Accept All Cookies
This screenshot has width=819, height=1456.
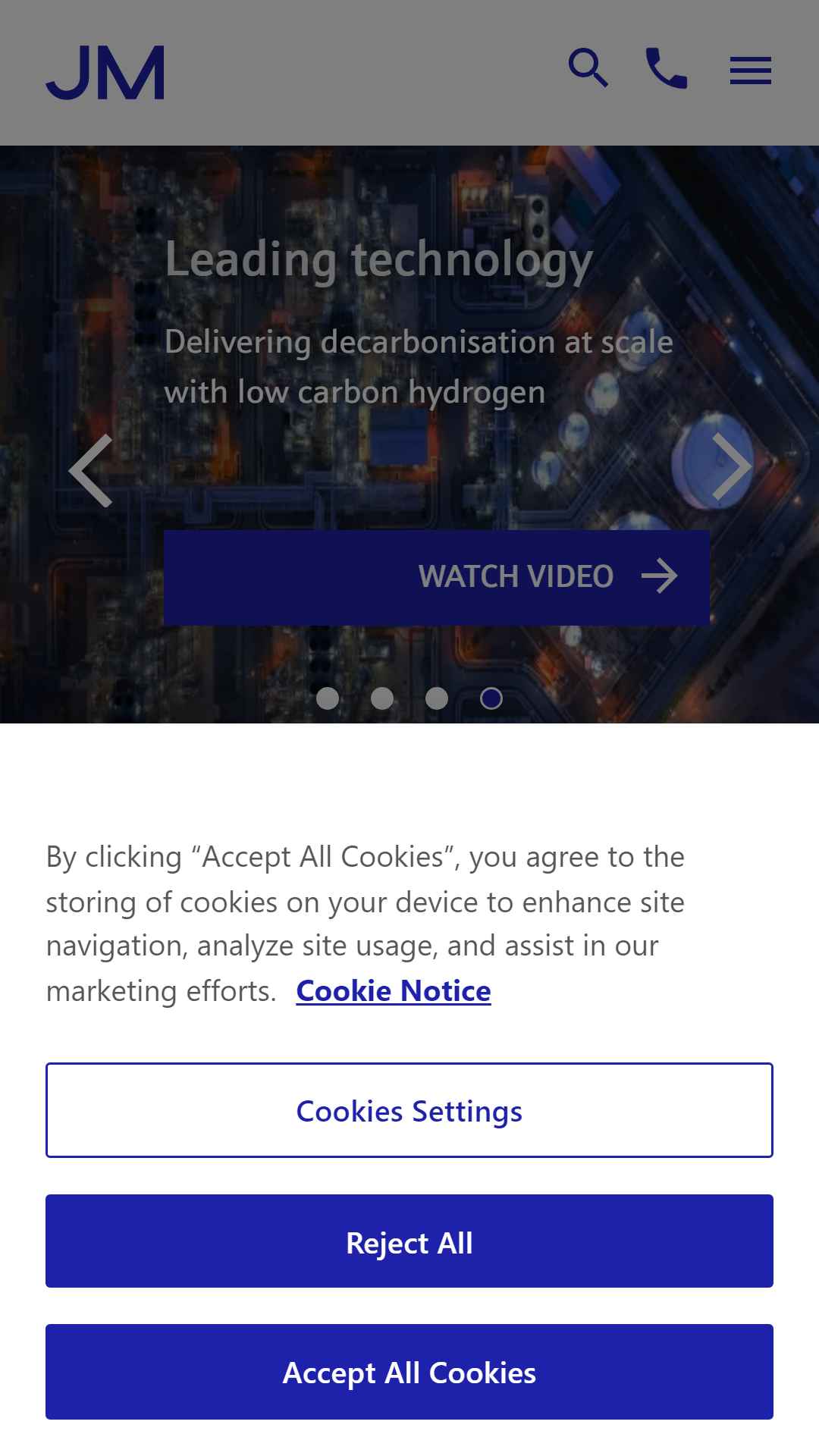(409, 1372)
